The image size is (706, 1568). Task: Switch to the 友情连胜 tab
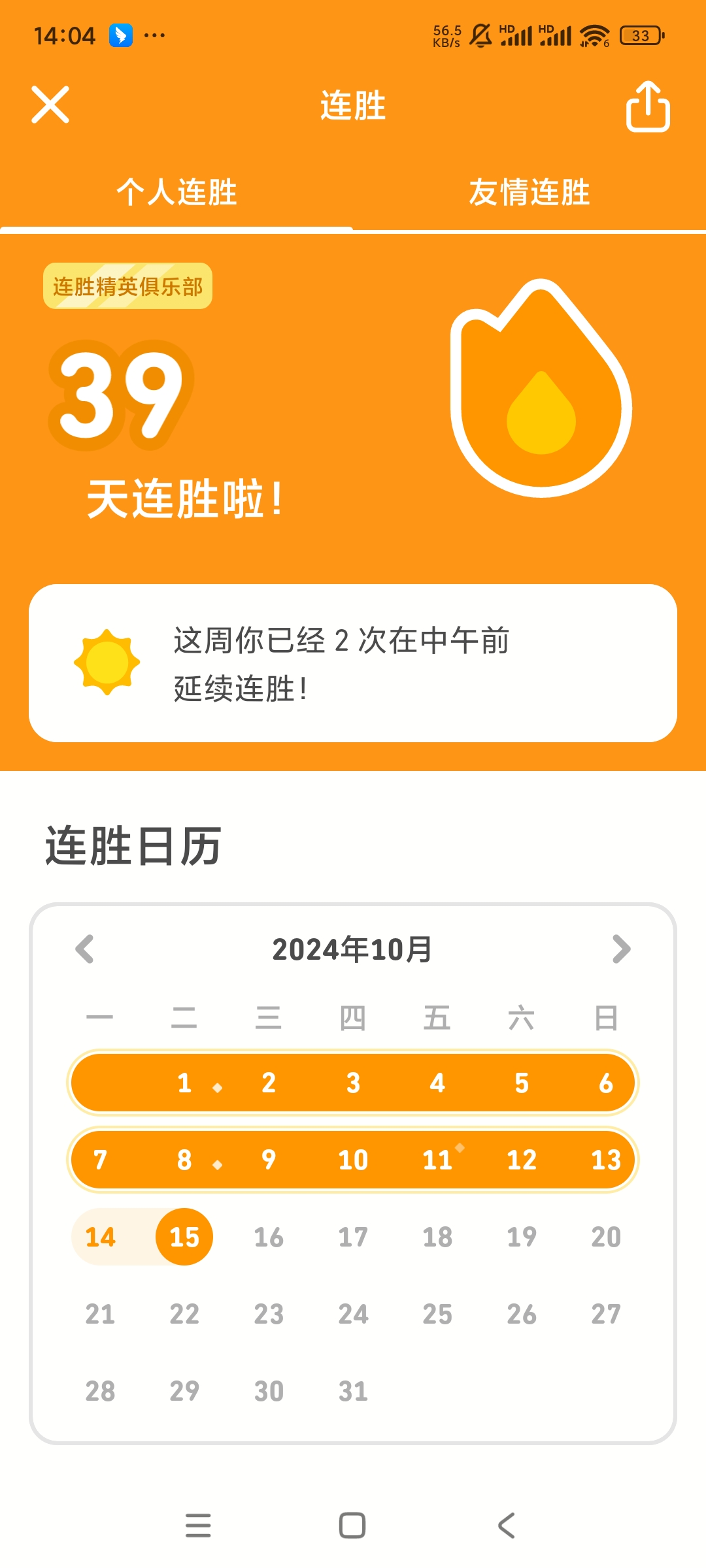529,193
